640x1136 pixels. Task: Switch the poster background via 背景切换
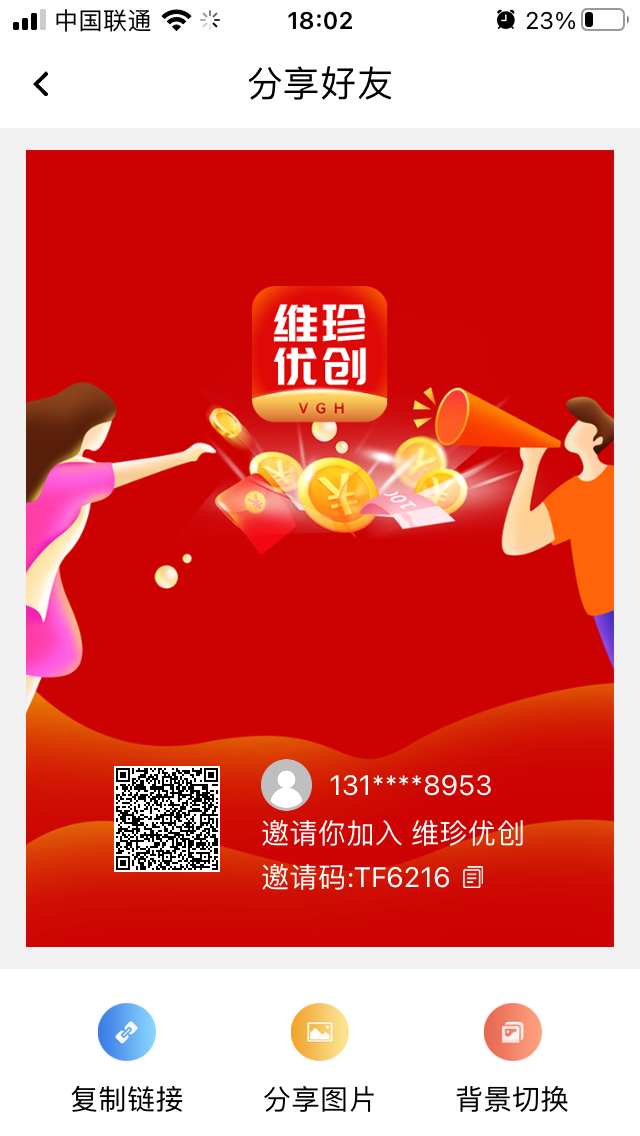pos(512,1033)
